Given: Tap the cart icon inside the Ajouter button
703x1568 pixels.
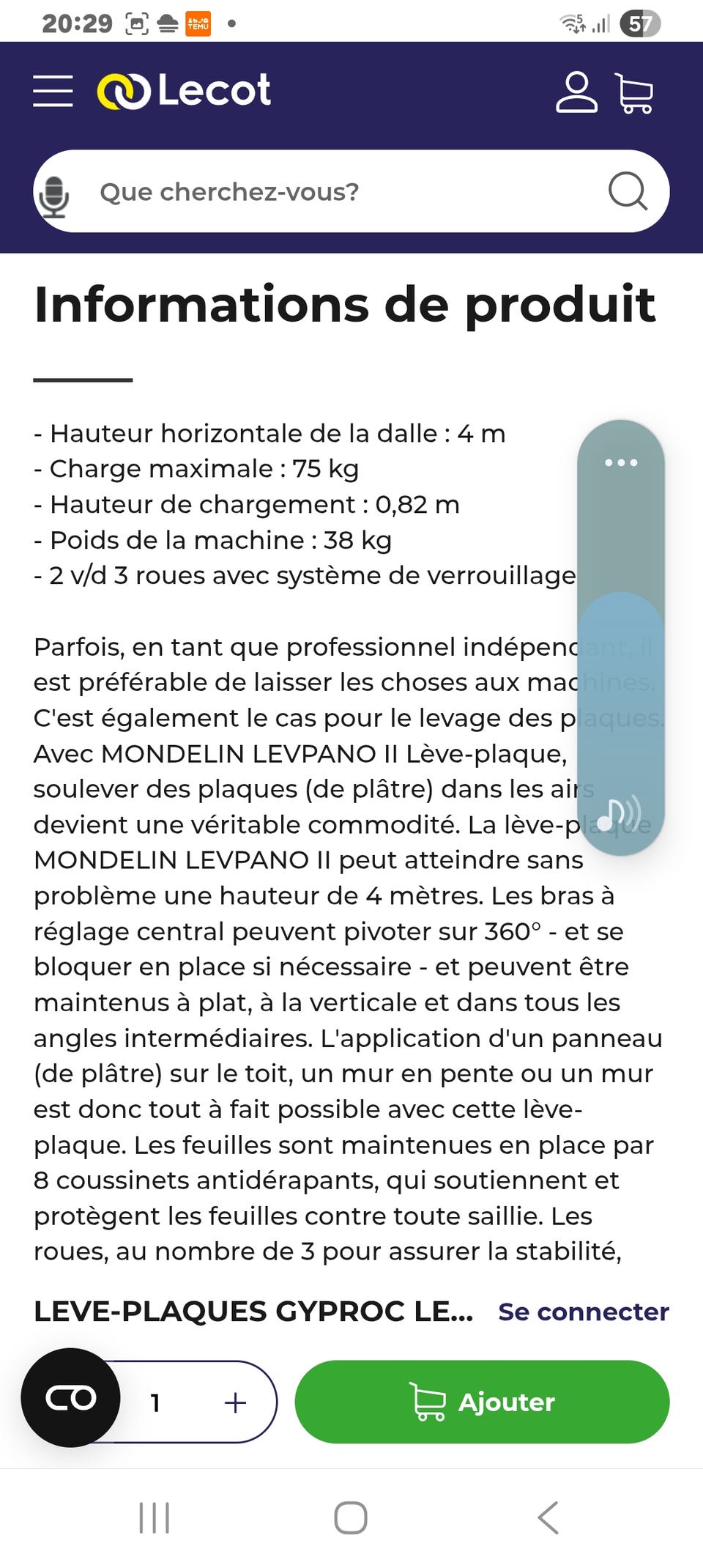Looking at the screenshot, I should [x=429, y=1401].
